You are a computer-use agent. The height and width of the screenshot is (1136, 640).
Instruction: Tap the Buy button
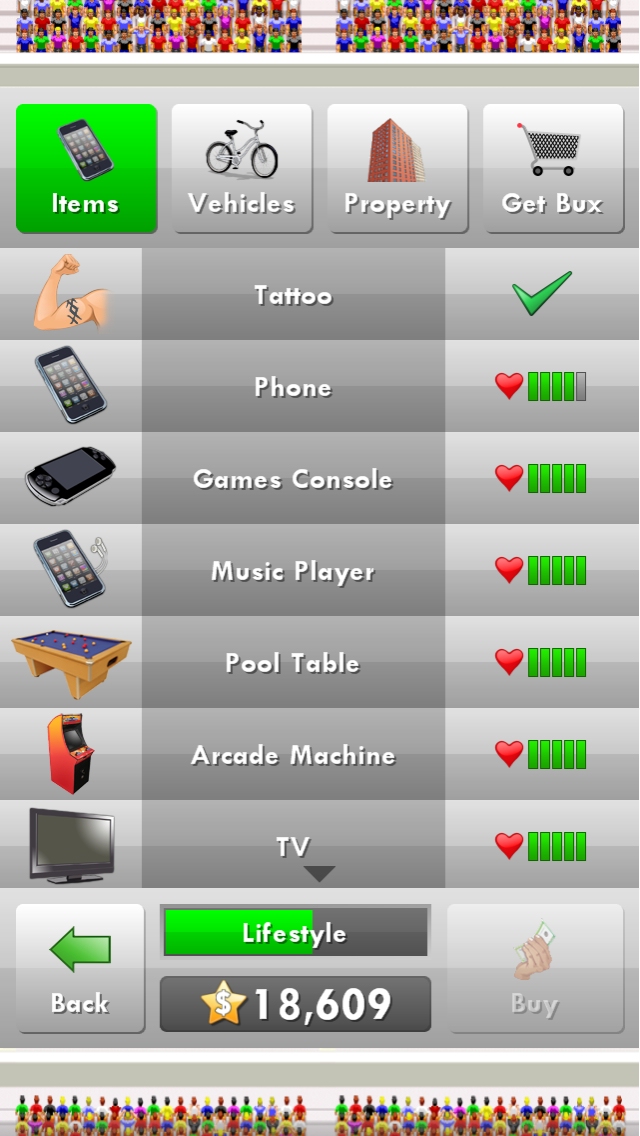pos(535,968)
